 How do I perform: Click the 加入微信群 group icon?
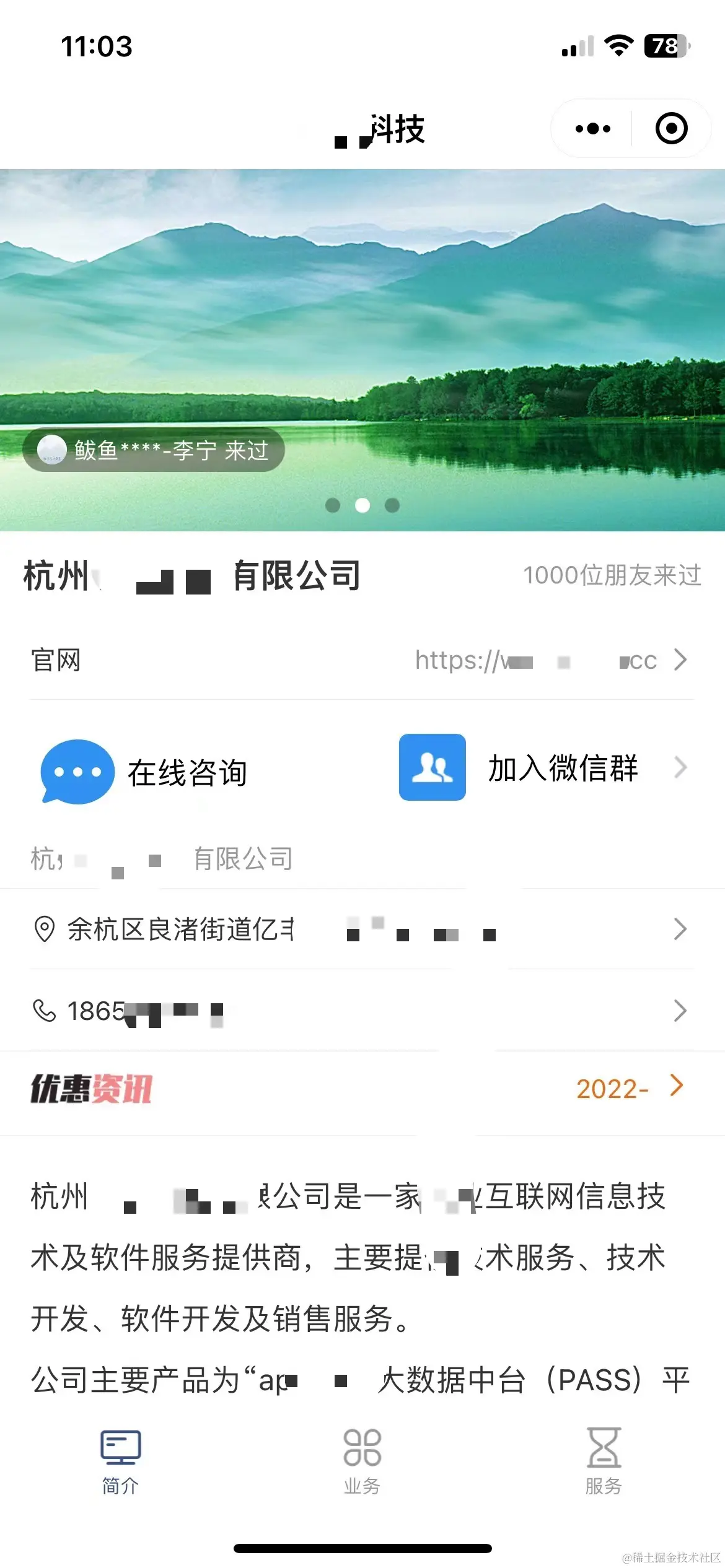coord(433,770)
